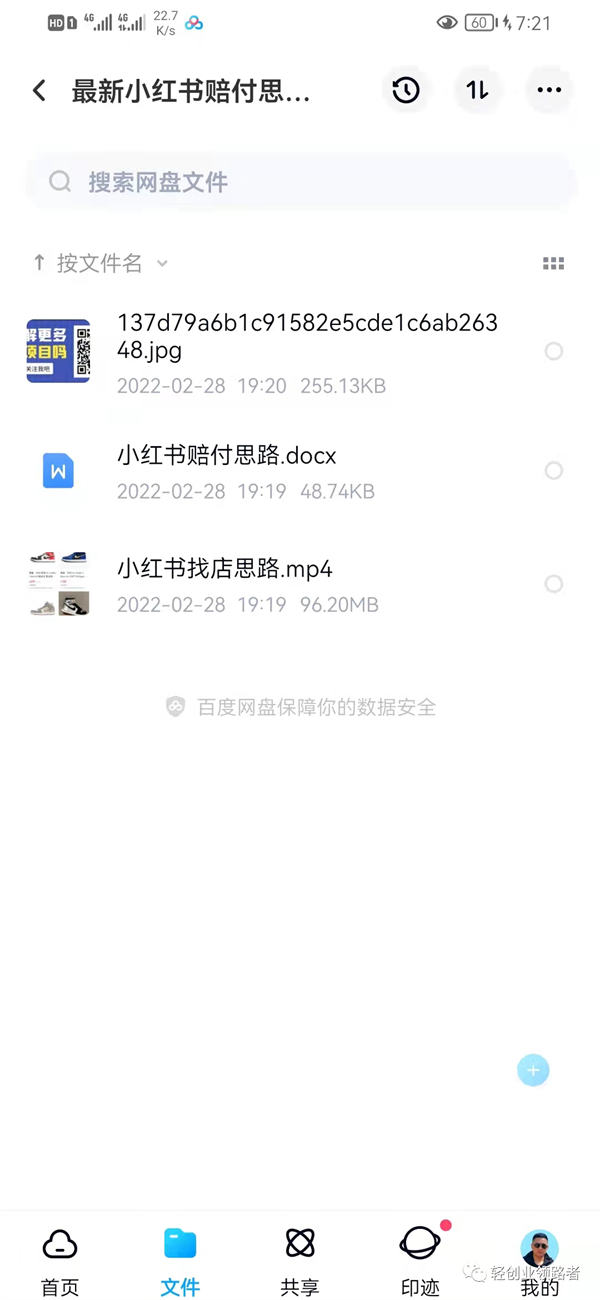Switch to the 我的 tab
This screenshot has height=1300, width=600.
(540, 1260)
